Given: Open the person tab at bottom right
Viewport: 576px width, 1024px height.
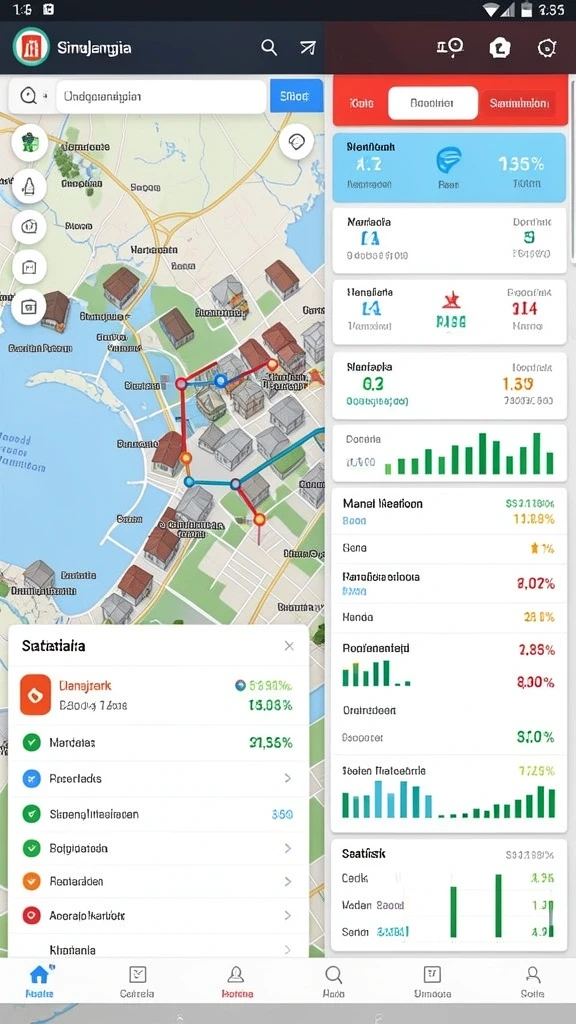Looking at the screenshot, I should tap(533, 982).
